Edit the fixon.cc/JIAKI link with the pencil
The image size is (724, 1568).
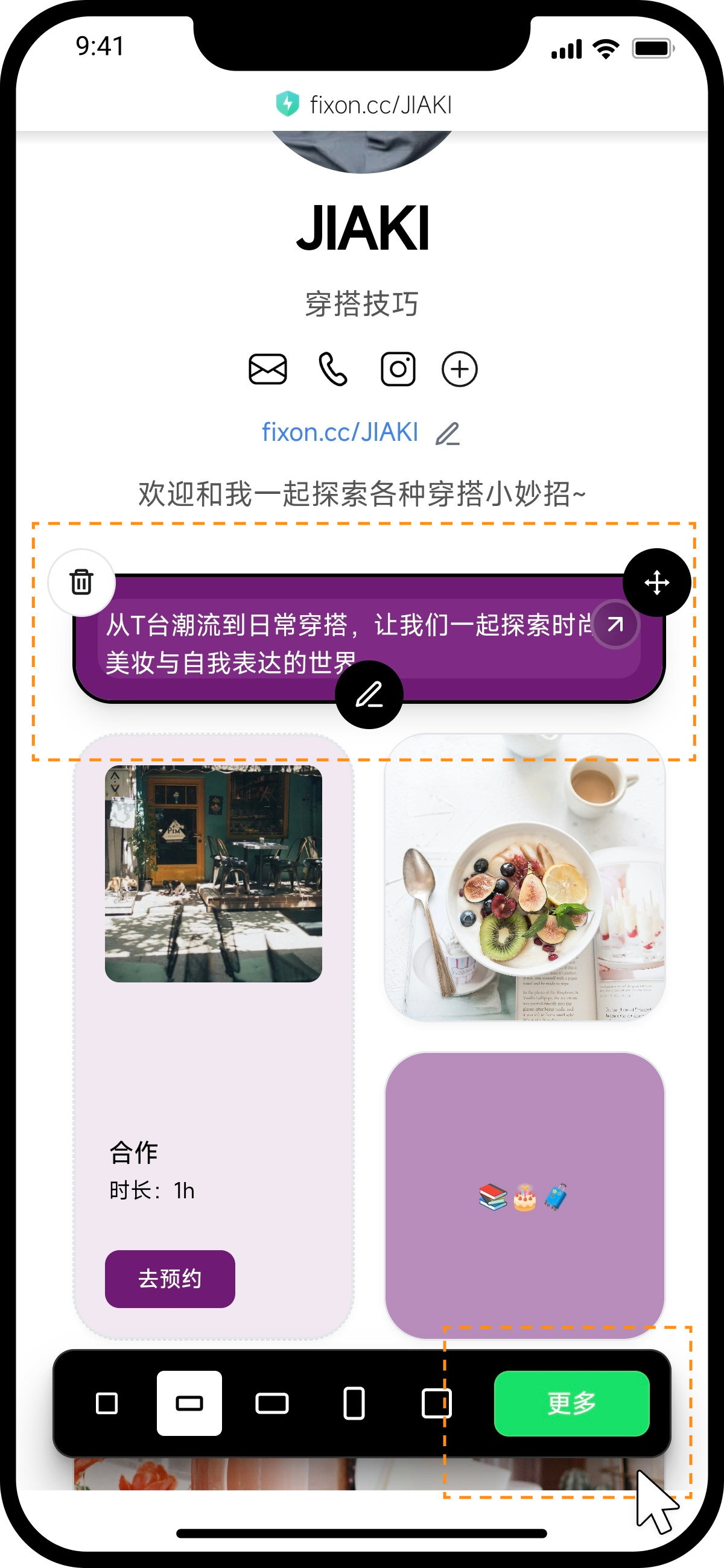click(x=448, y=434)
